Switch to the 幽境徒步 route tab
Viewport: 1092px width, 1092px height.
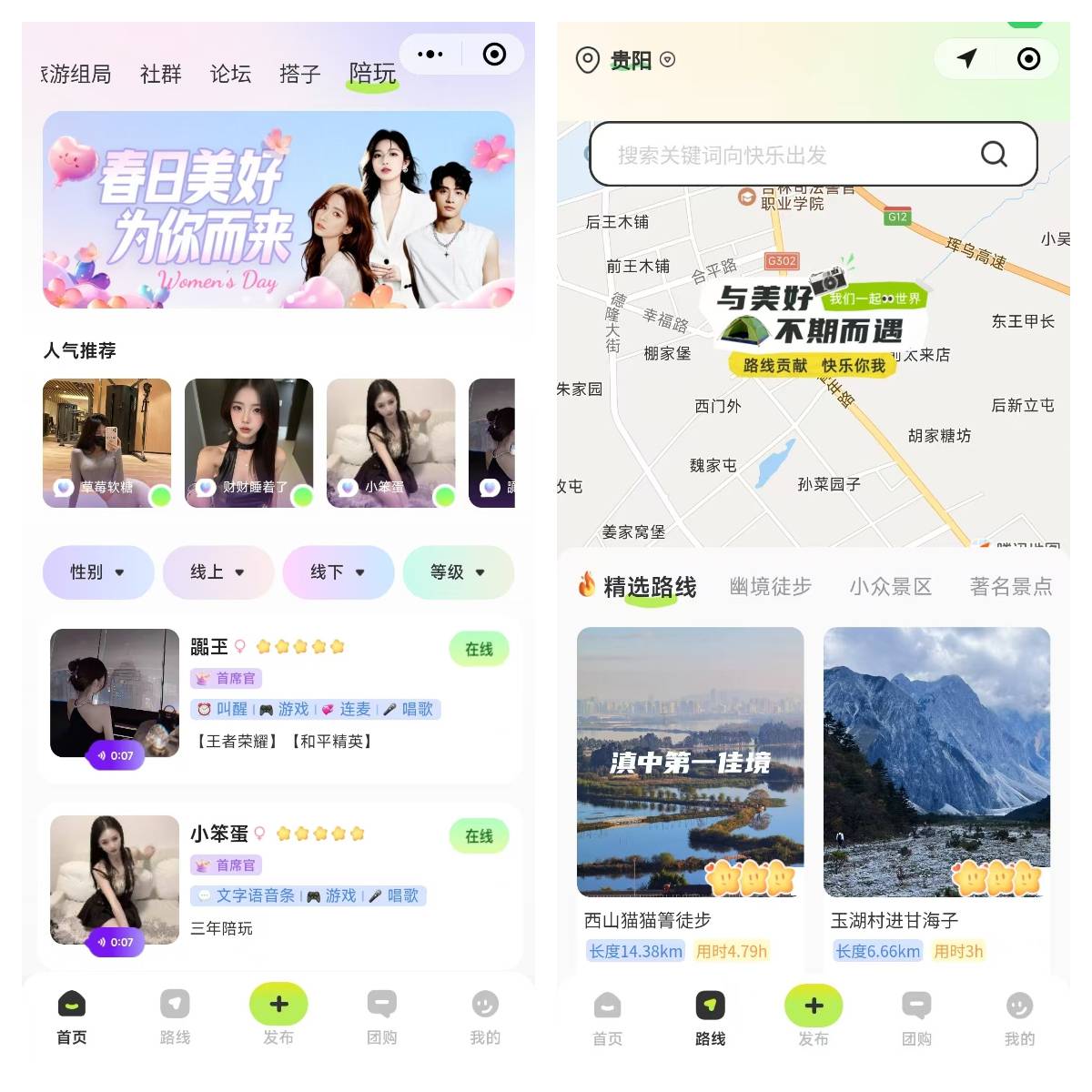click(x=770, y=587)
